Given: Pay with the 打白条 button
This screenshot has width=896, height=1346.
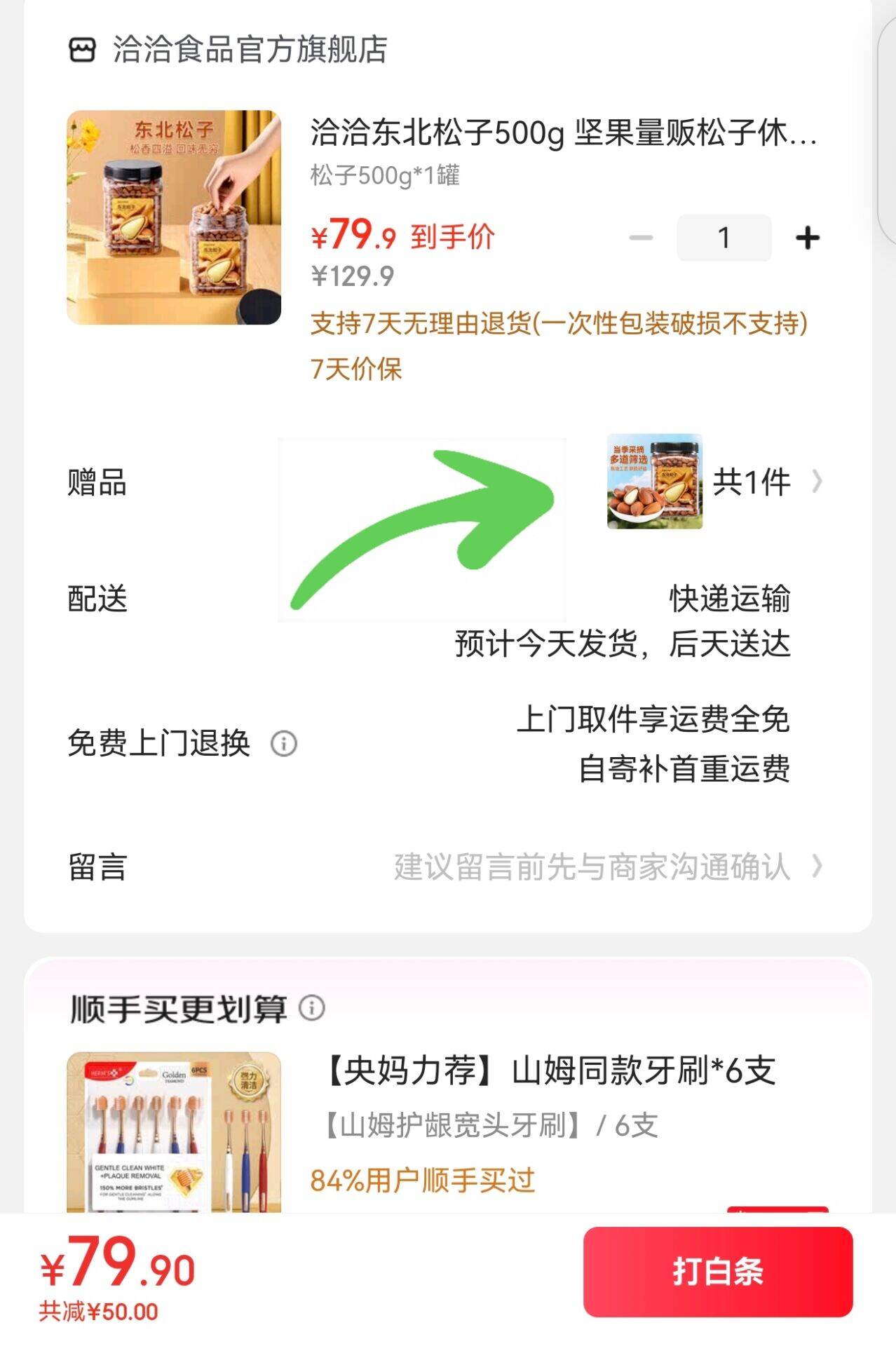Looking at the screenshot, I should (717, 1272).
